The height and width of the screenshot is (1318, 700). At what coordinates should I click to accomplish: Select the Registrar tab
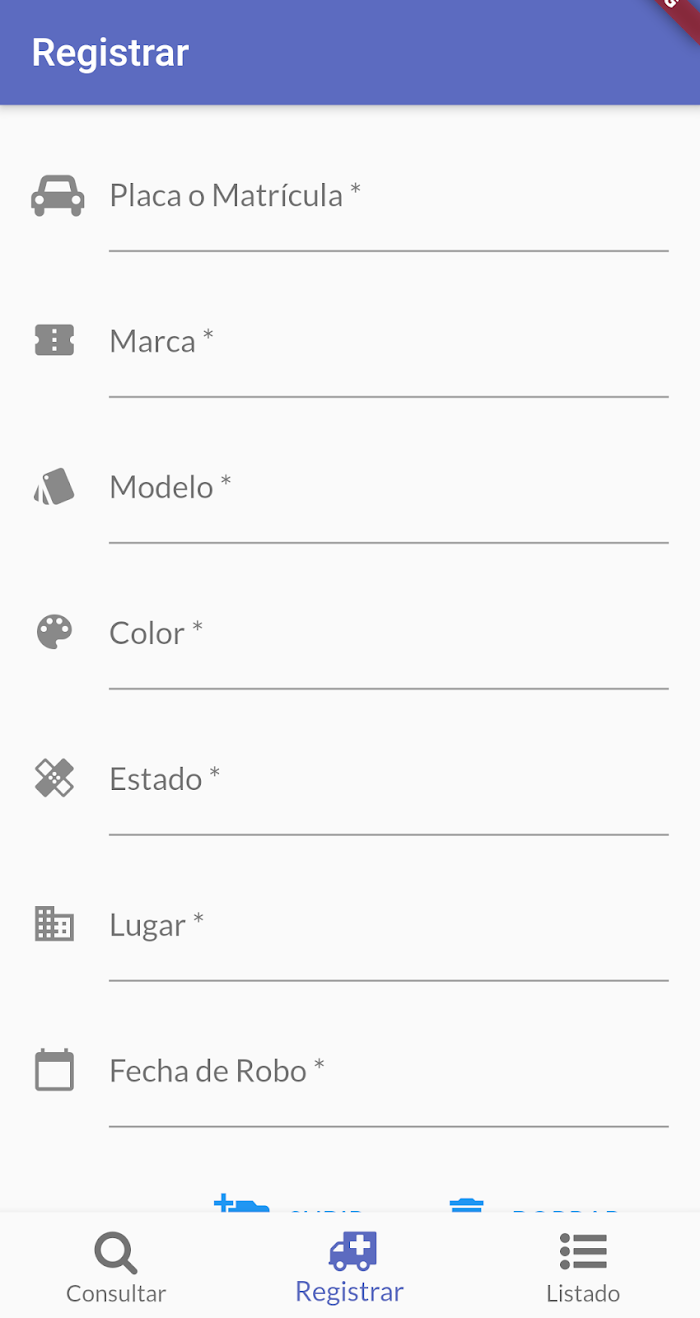[x=350, y=1267]
